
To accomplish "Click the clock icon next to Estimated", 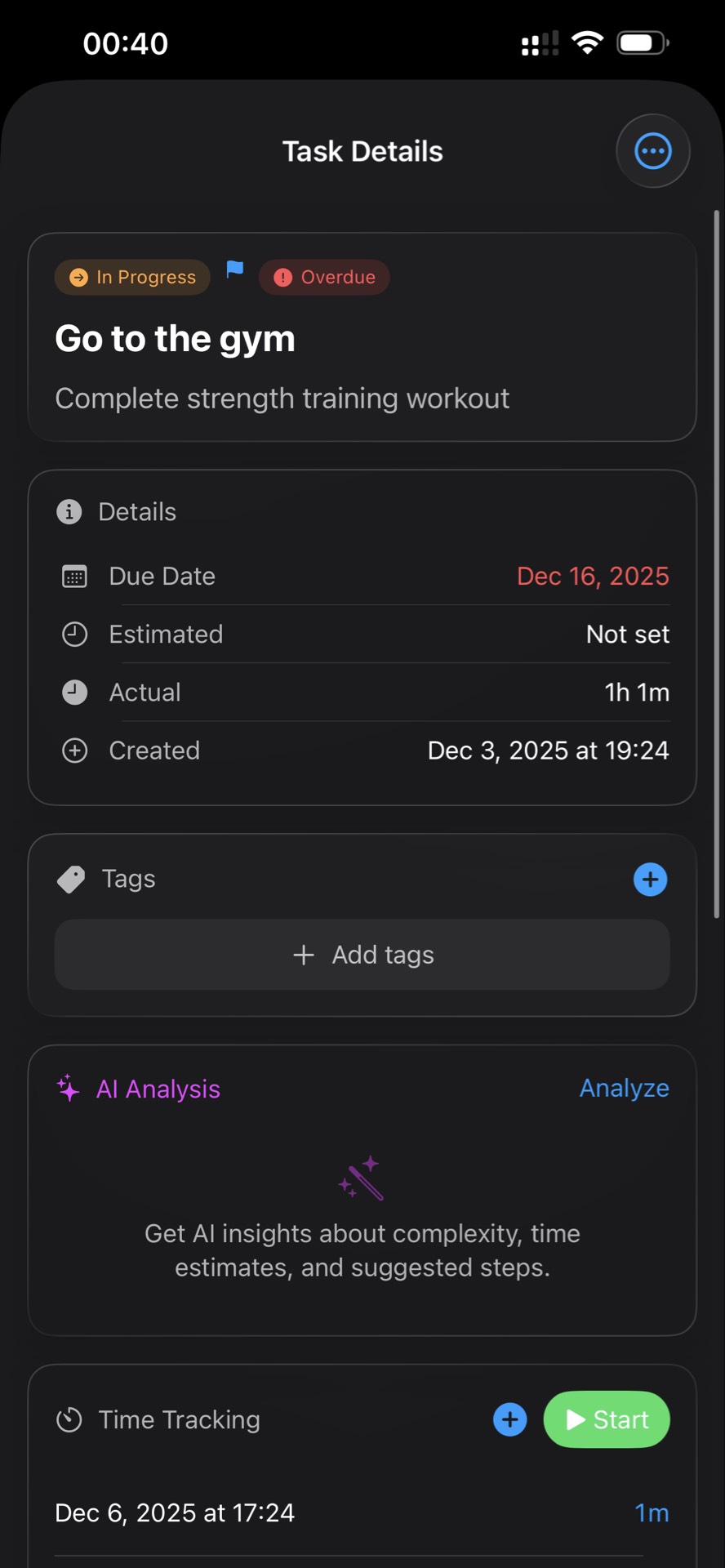I will coord(74,634).
